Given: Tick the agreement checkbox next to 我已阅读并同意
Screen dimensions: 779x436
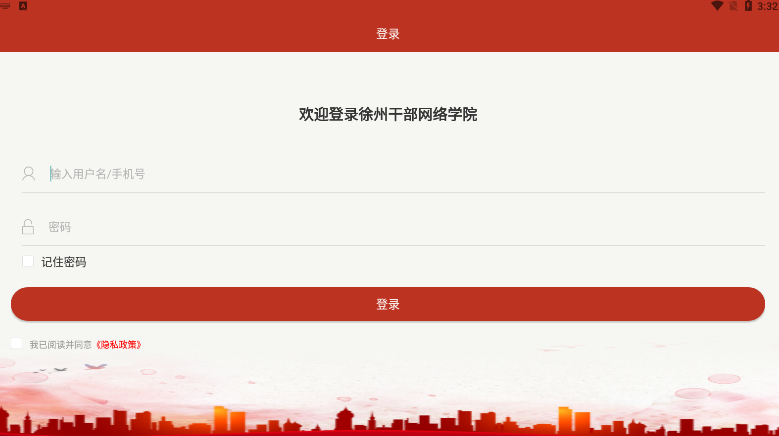Looking at the screenshot, I should point(17,344).
